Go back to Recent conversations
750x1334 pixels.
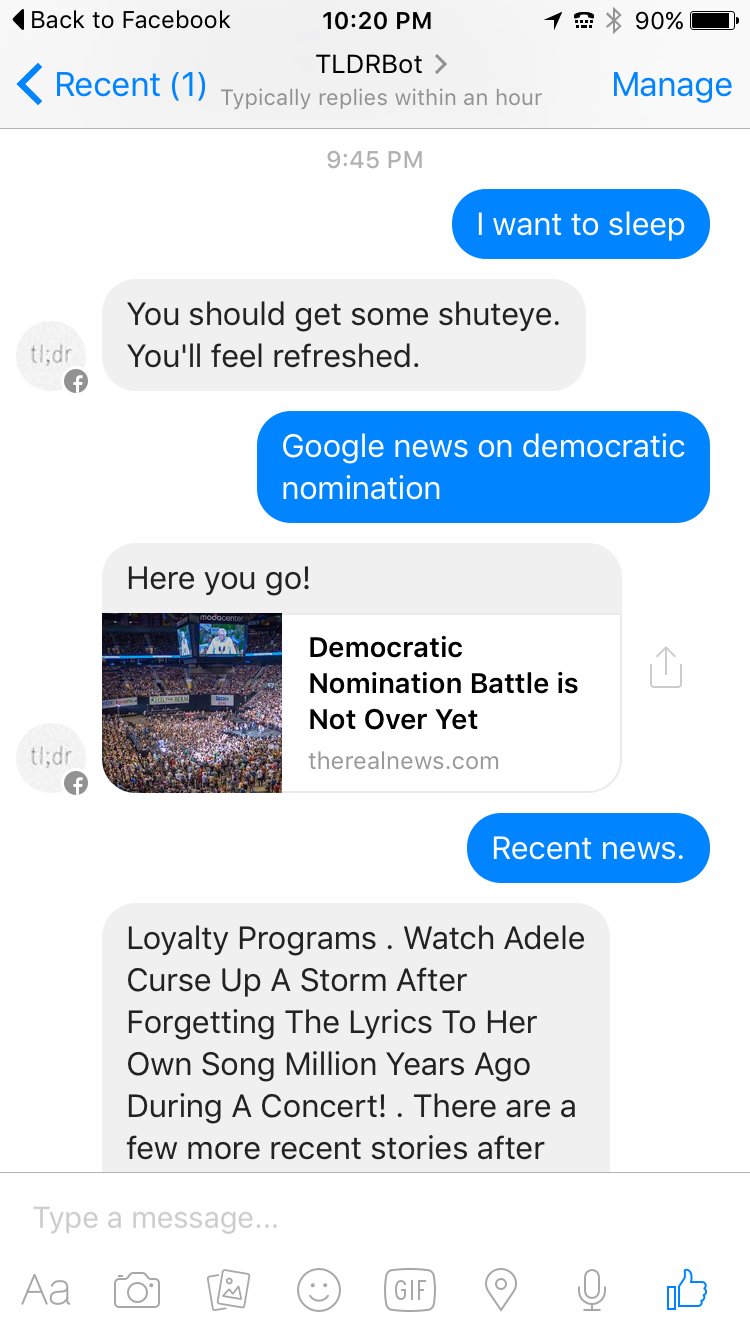[110, 85]
